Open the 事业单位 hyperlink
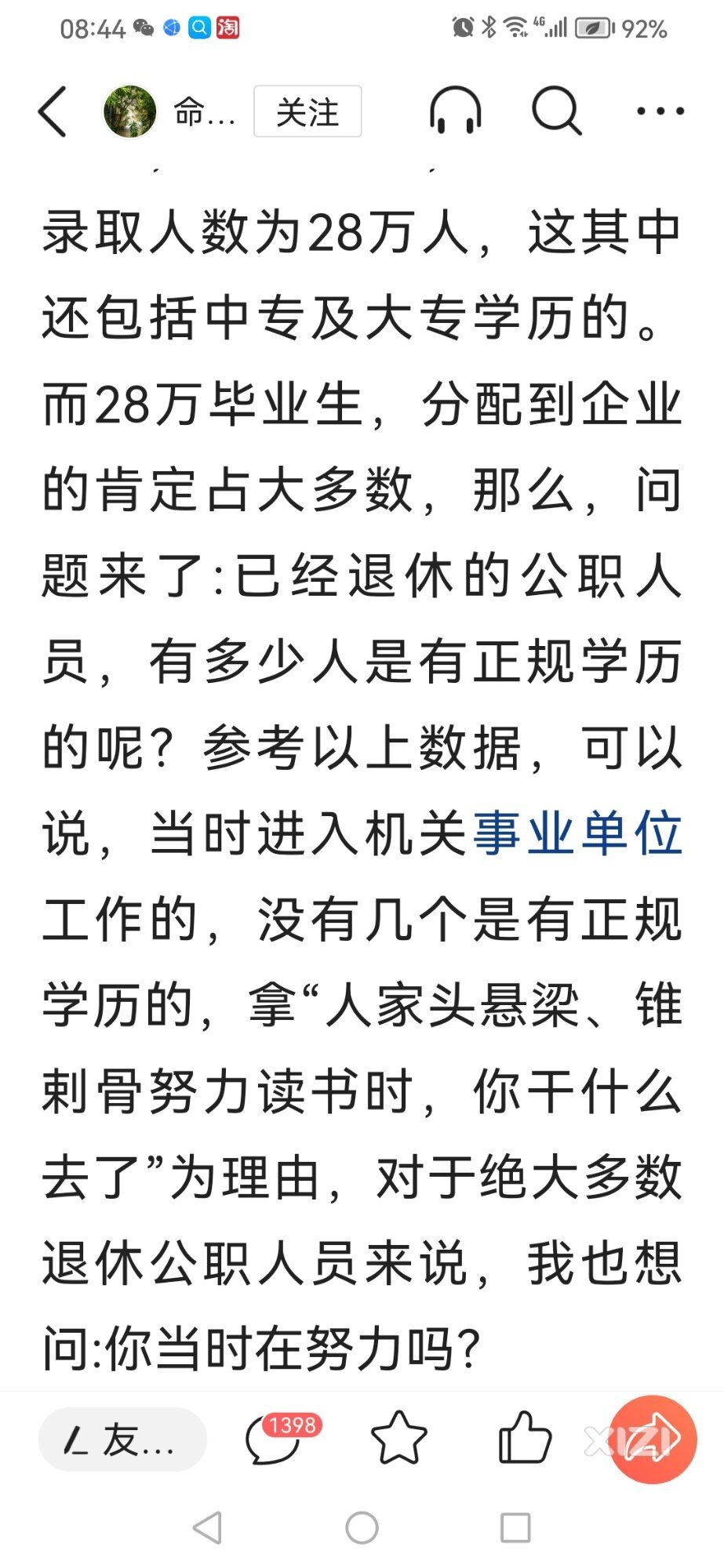 (577, 833)
